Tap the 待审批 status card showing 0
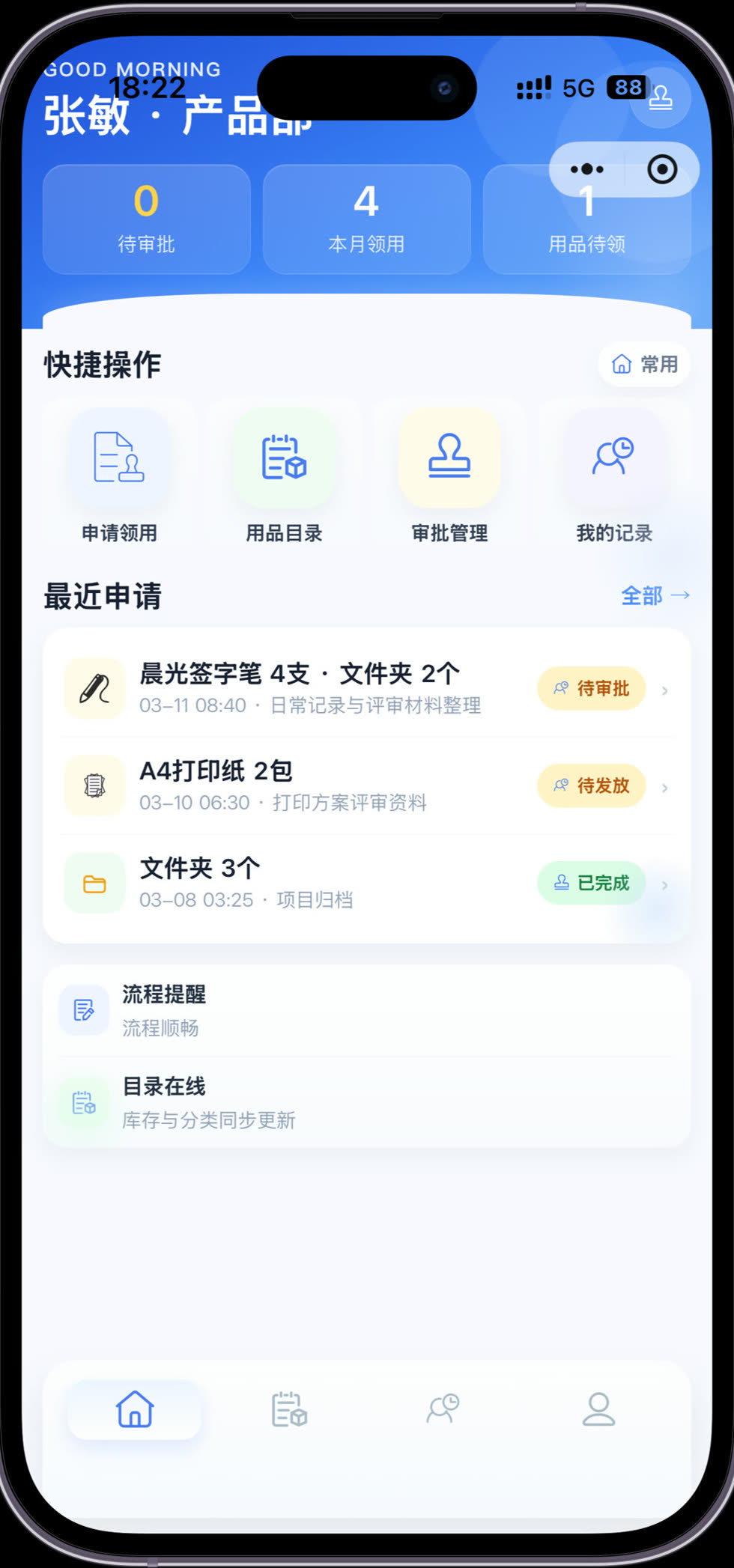This screenshot has width=734, height=1568. coord(147,219)
